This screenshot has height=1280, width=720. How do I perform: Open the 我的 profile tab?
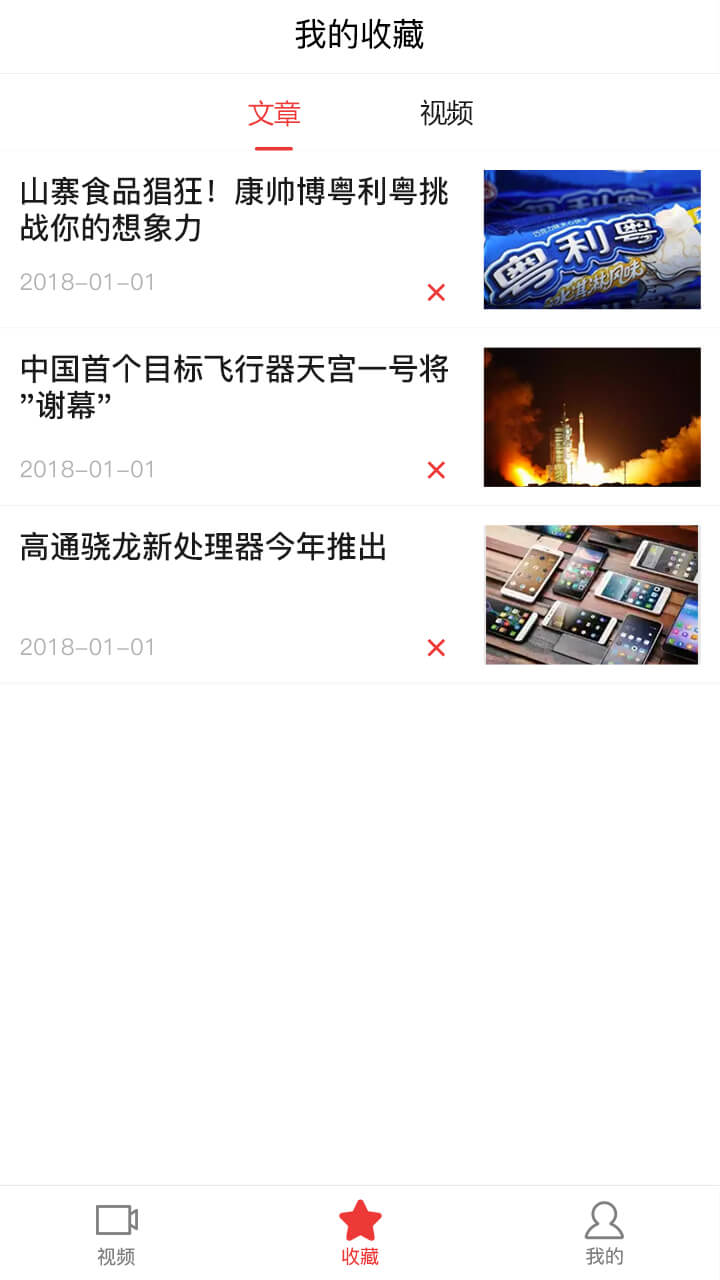coord(604,1233)
